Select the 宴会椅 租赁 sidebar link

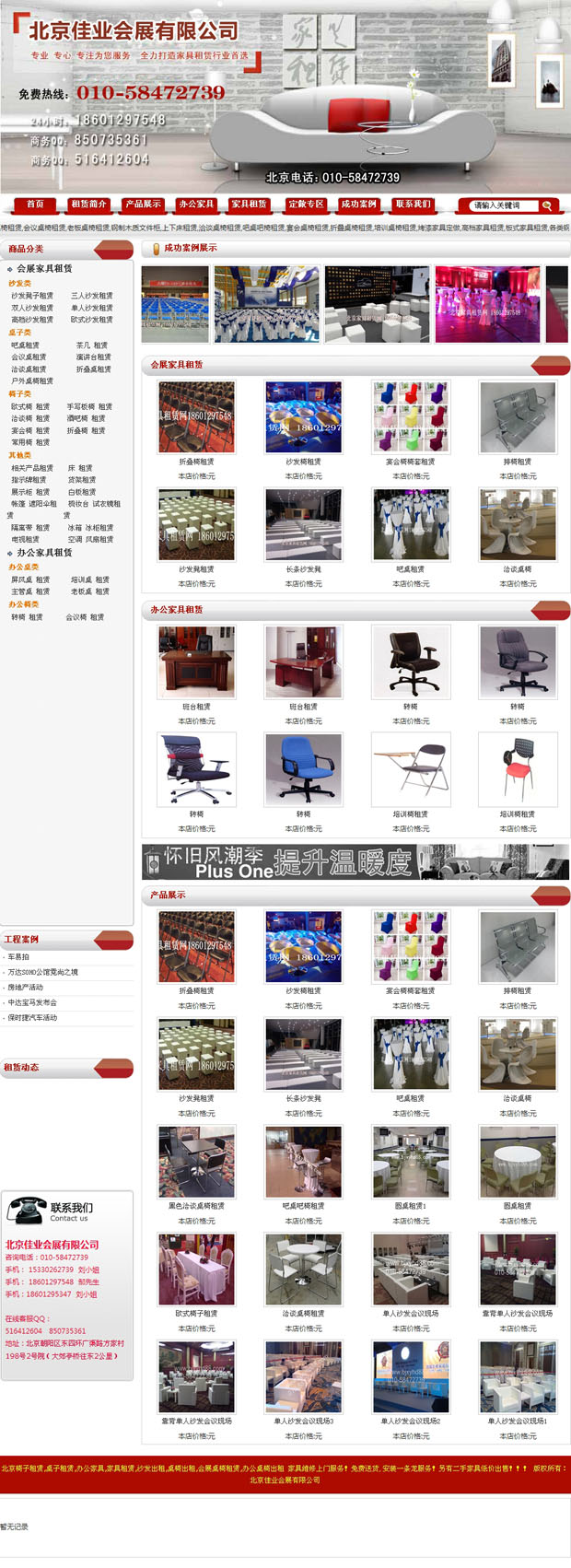click(30, 430)
